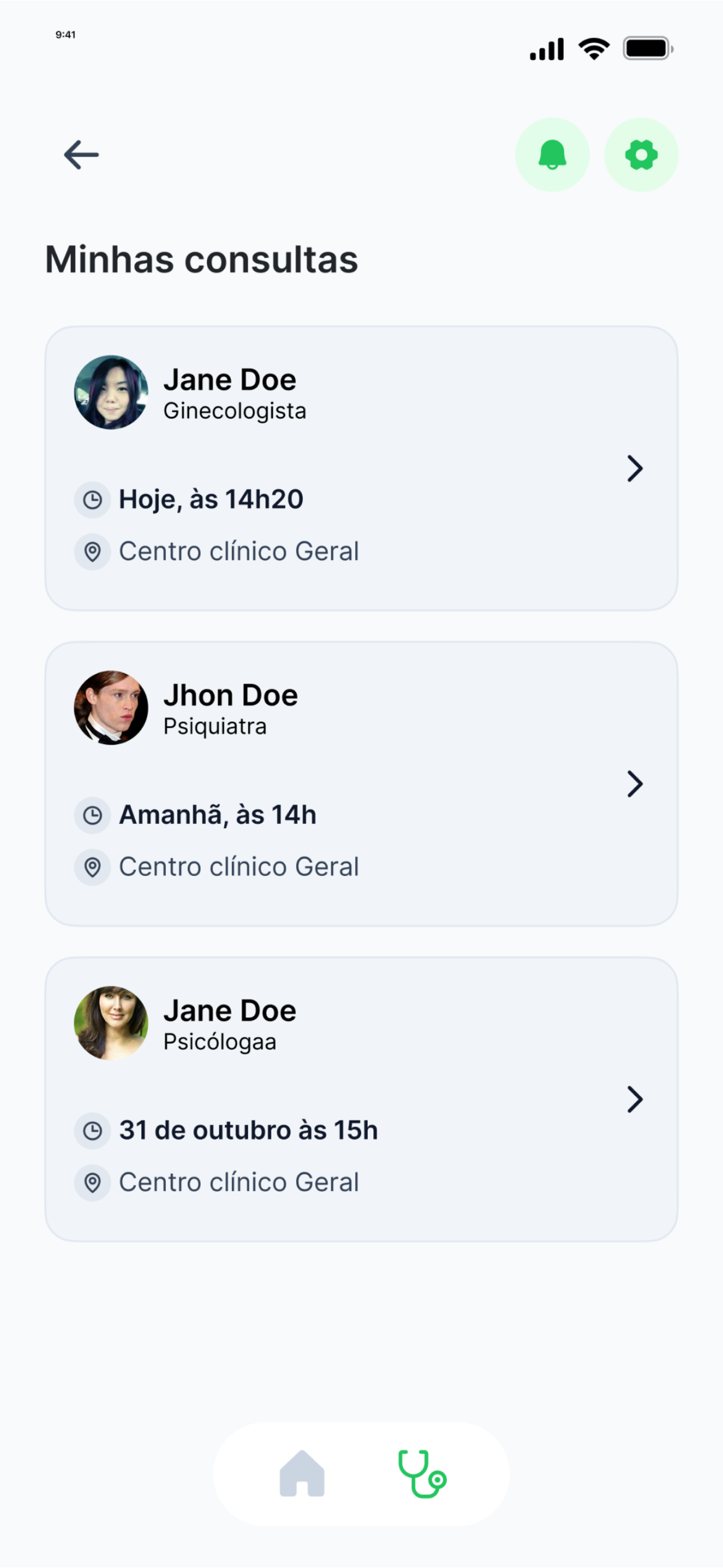Switch to the home tab
Image resolution: width=723 pixels, height=1568 pixels.
302,1474
